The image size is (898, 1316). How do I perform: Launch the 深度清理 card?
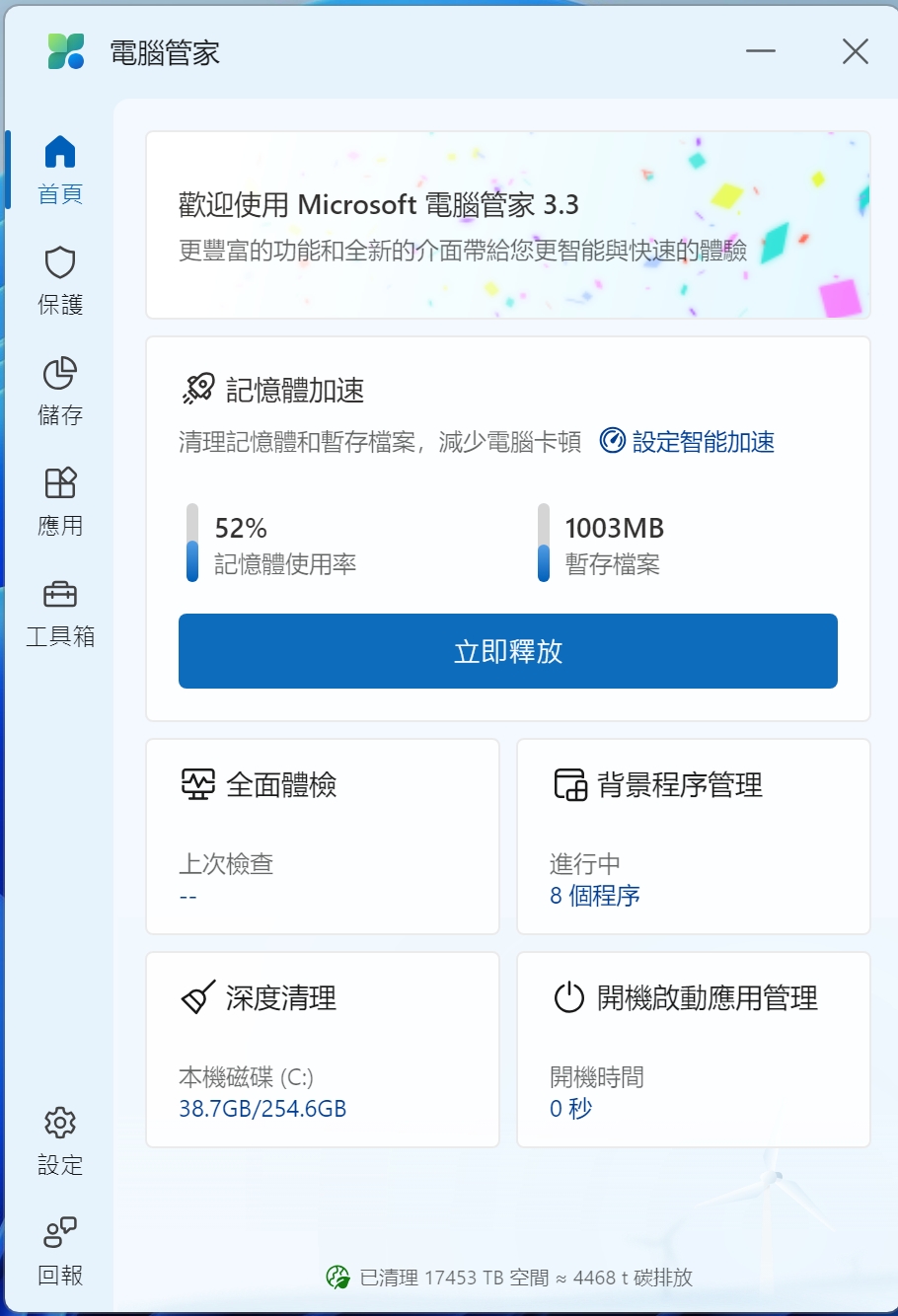(x=322, y=1049)
